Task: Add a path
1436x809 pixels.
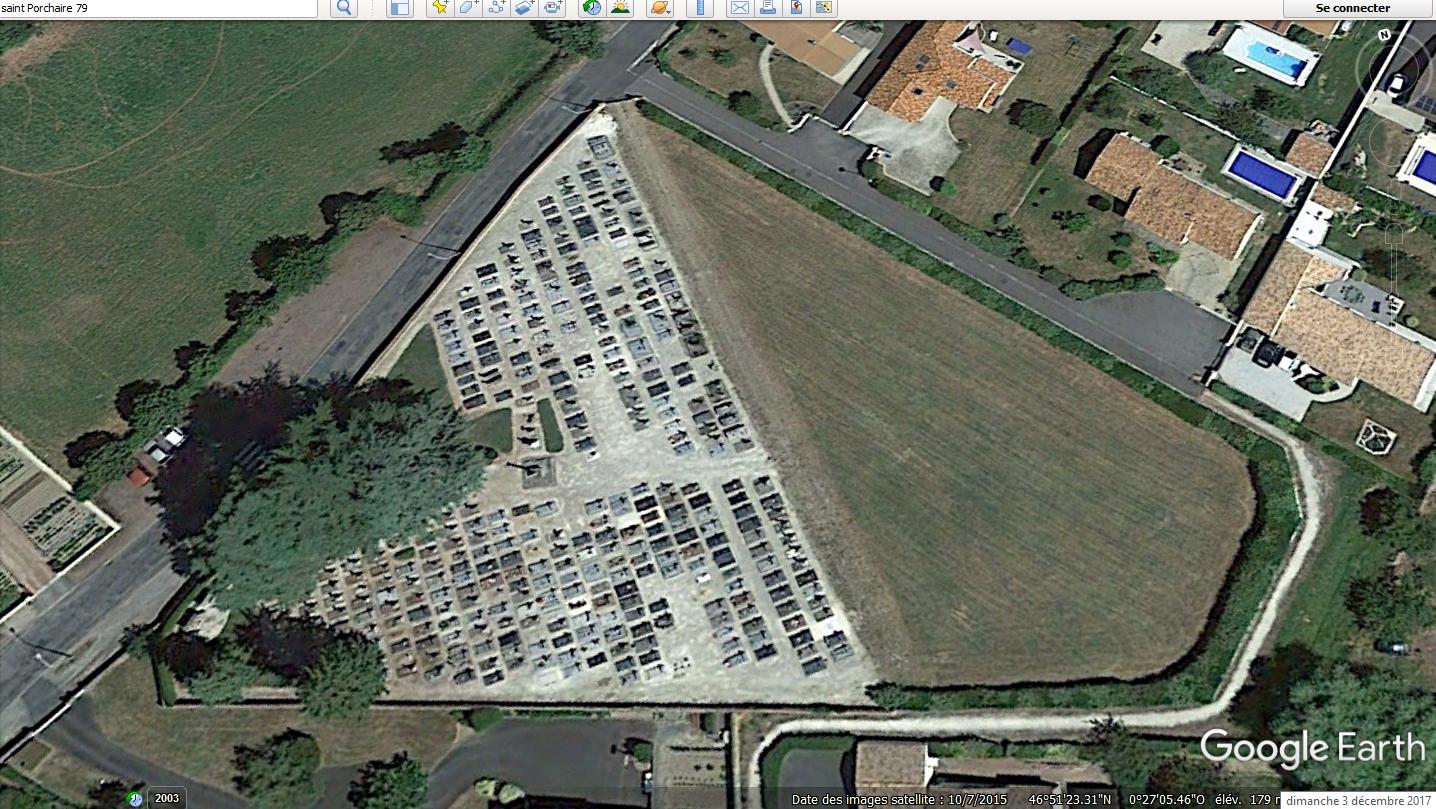Action: pos(496,8)
